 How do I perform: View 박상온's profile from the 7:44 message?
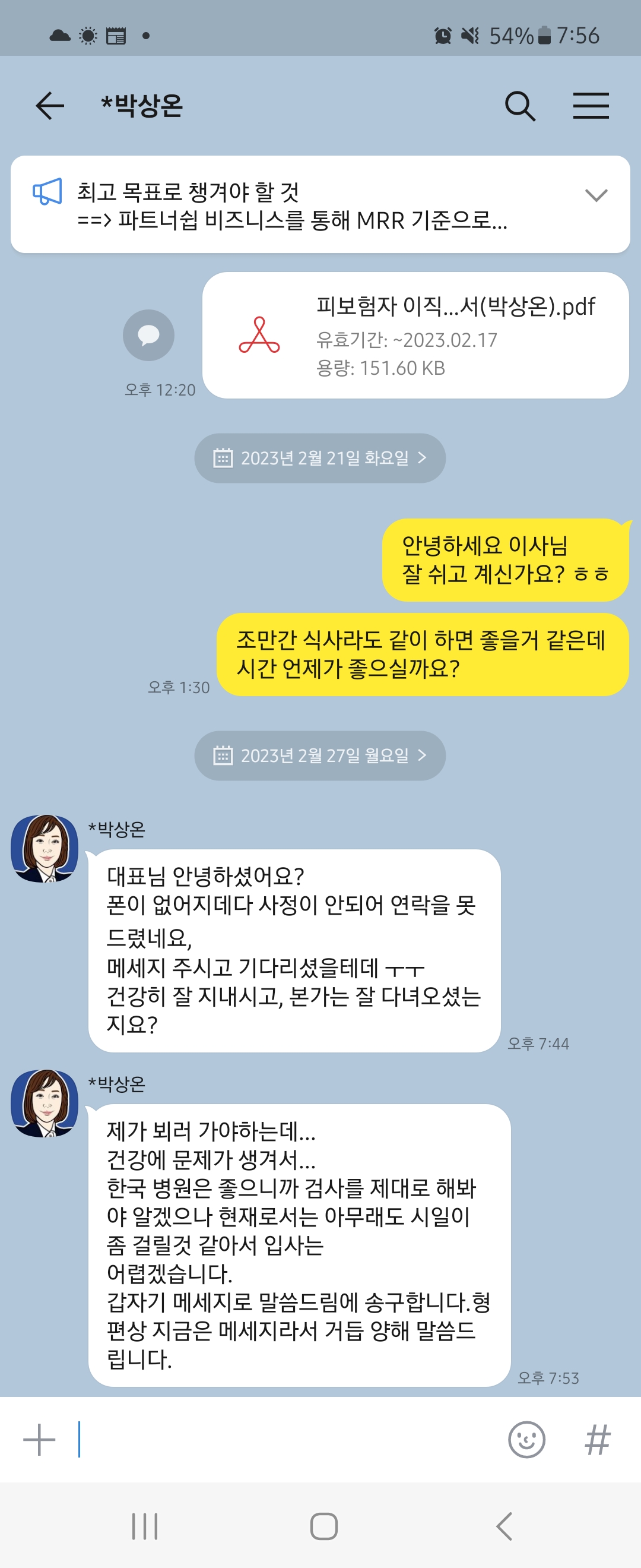tap(45, 848)
